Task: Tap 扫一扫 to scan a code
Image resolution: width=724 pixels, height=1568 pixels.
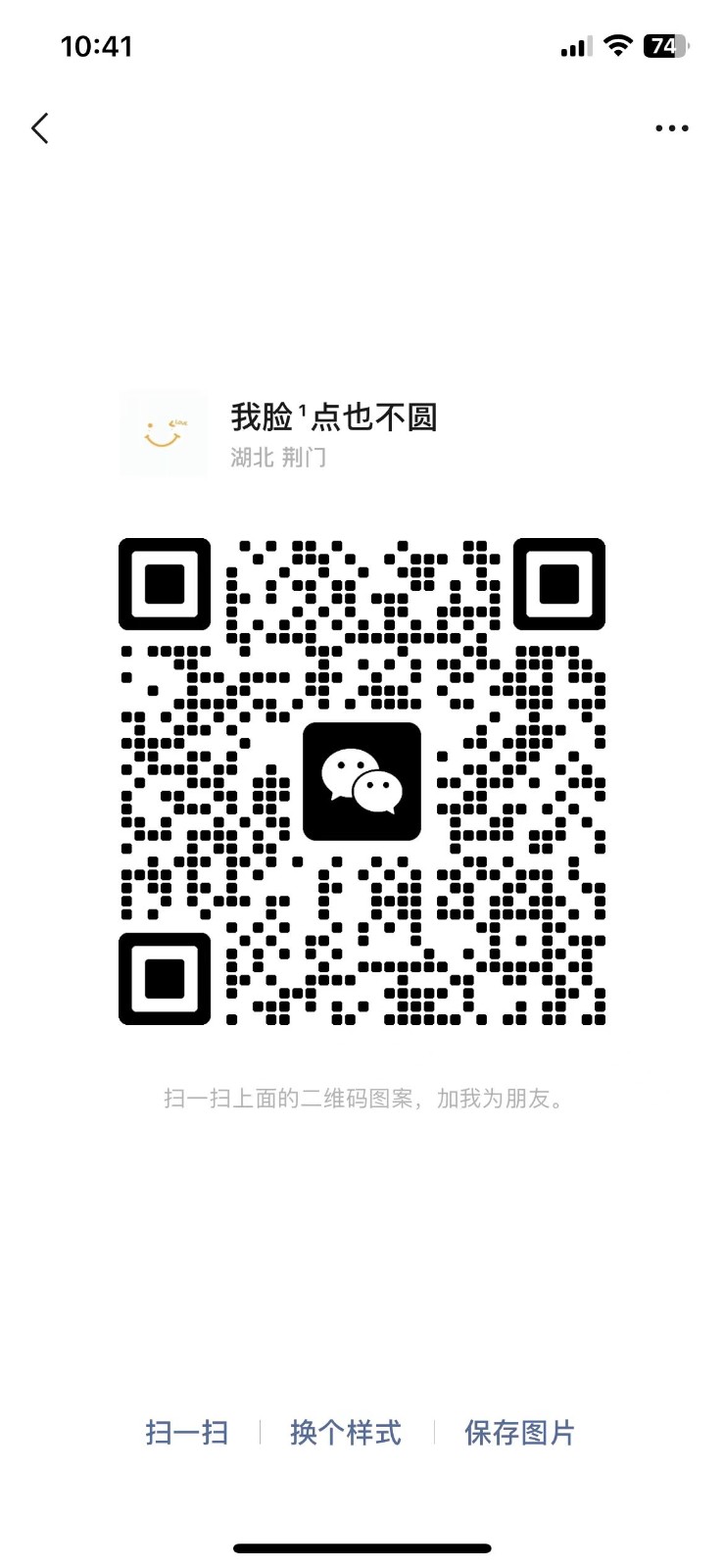Action: (x=186, y=1433)
